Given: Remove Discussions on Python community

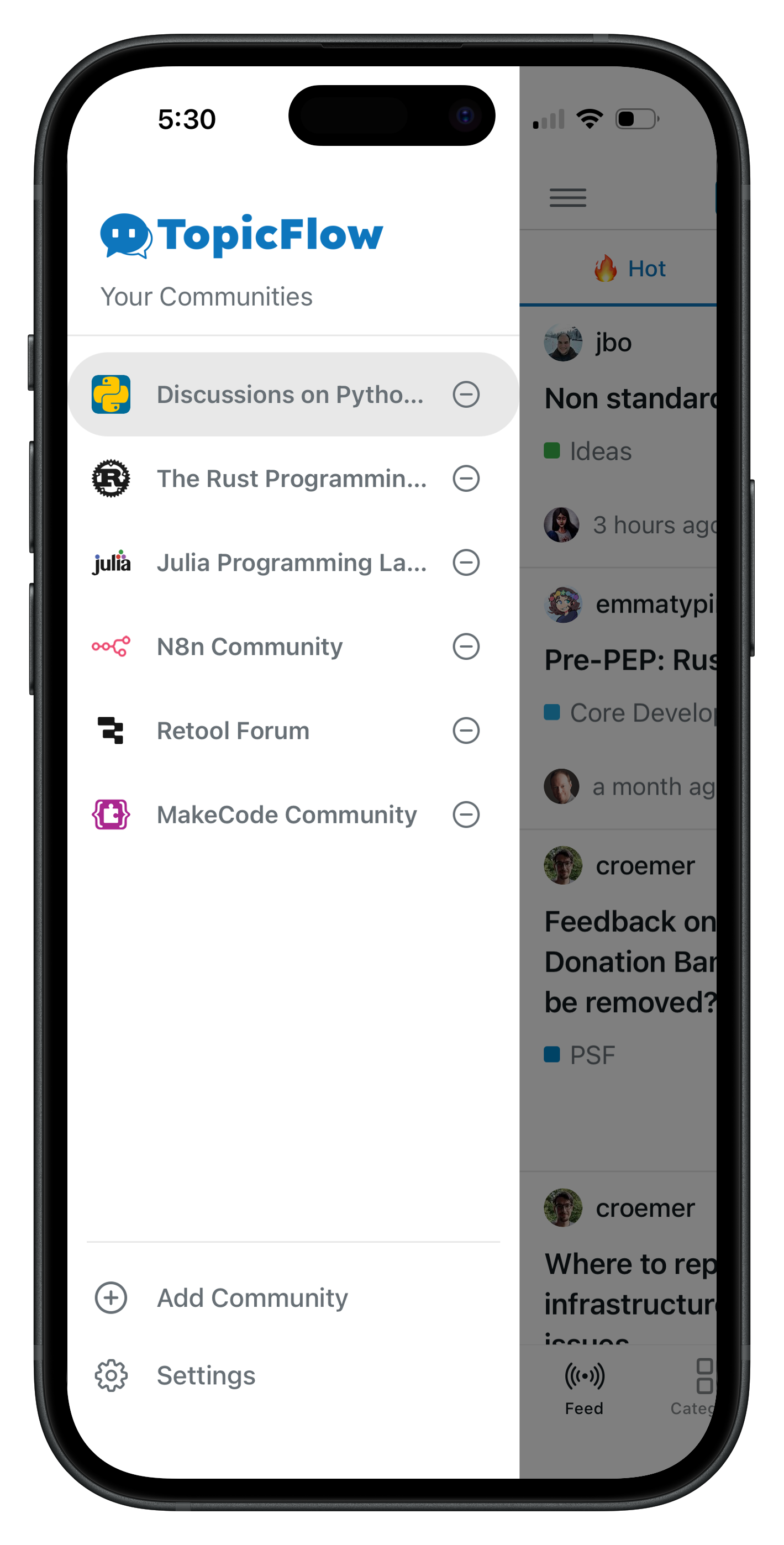Looking at the screenshot, I should pyautogui.click(x=465, y=395).
